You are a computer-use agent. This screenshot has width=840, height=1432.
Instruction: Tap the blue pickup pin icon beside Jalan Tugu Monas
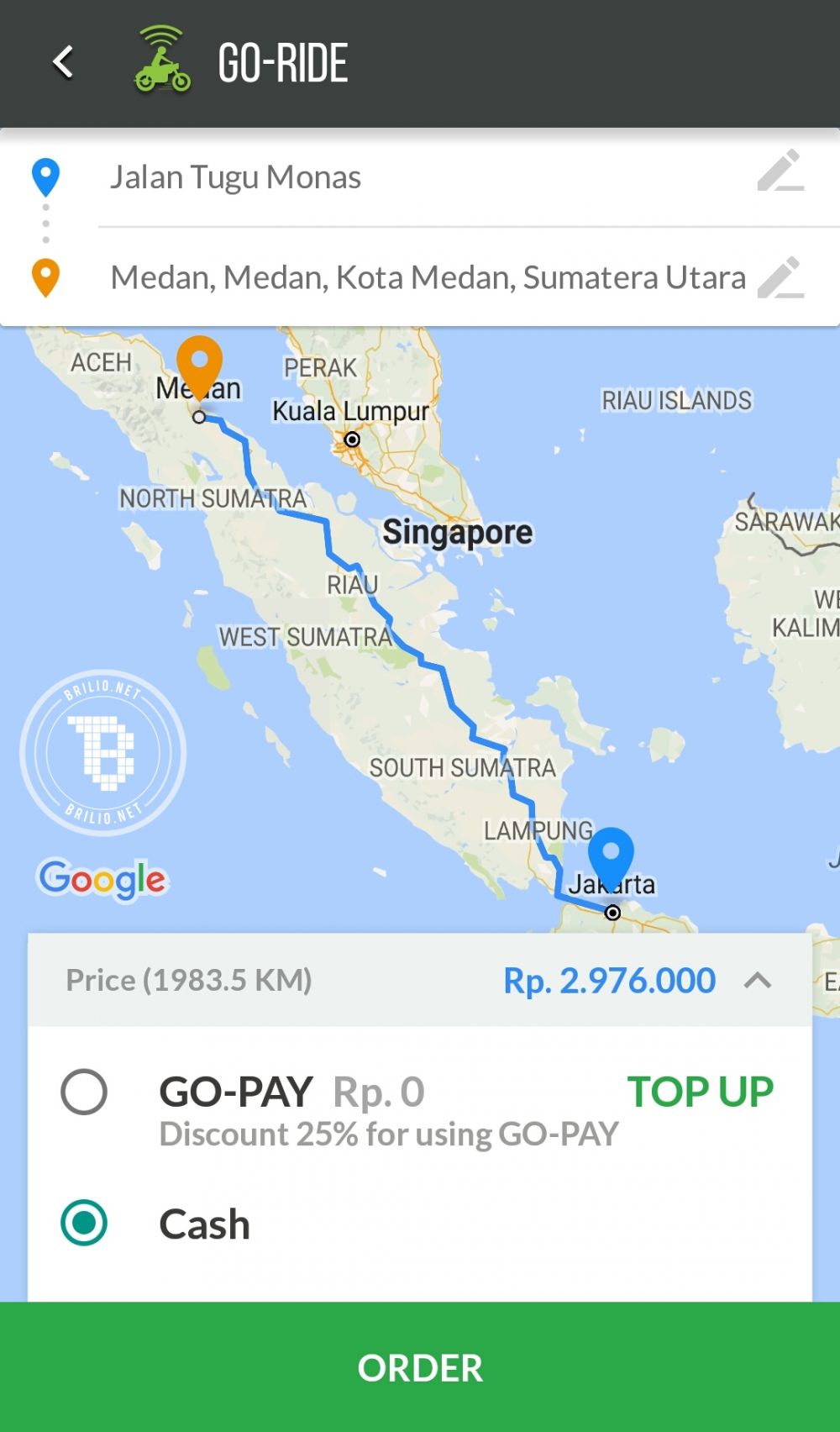(x=45, y=176)
